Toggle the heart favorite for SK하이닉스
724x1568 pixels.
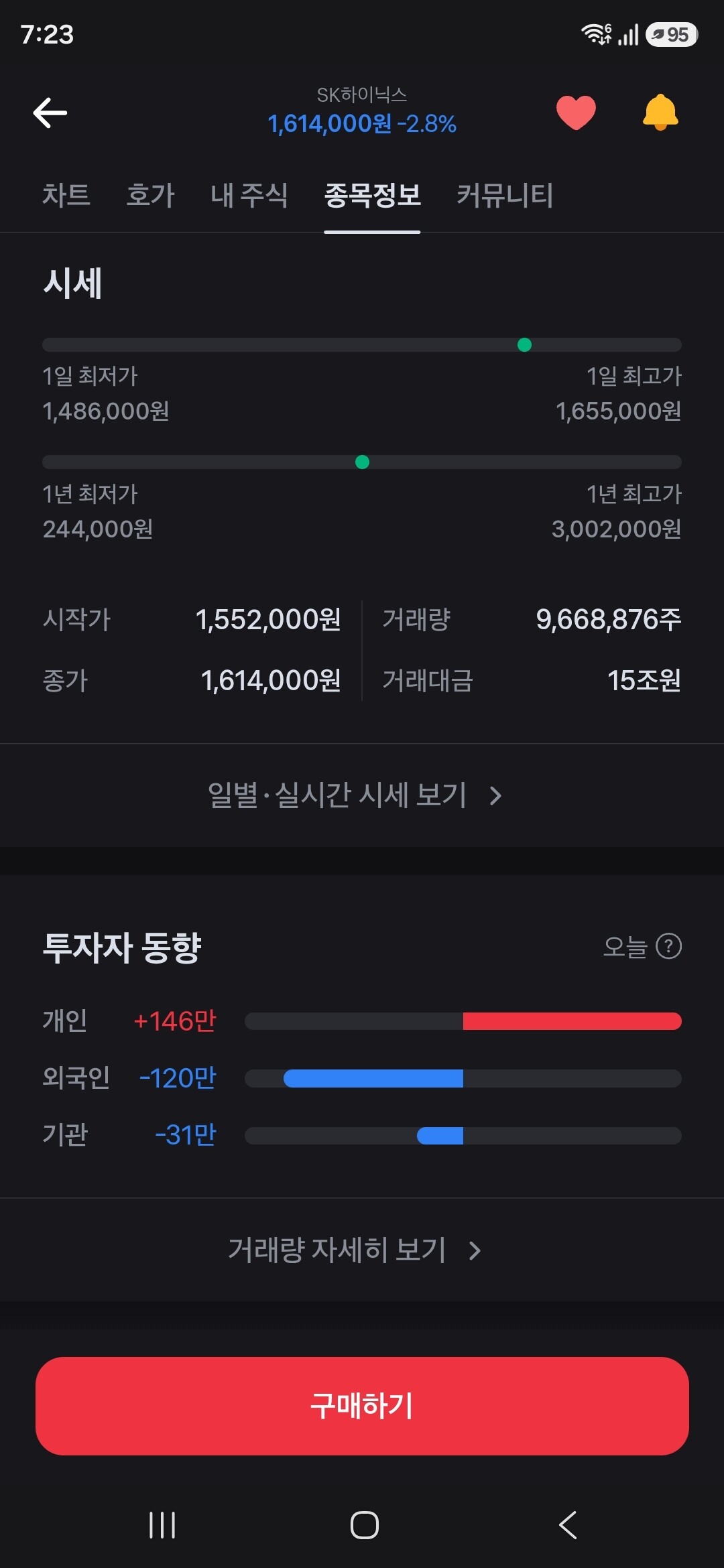[x=576, y=113]
